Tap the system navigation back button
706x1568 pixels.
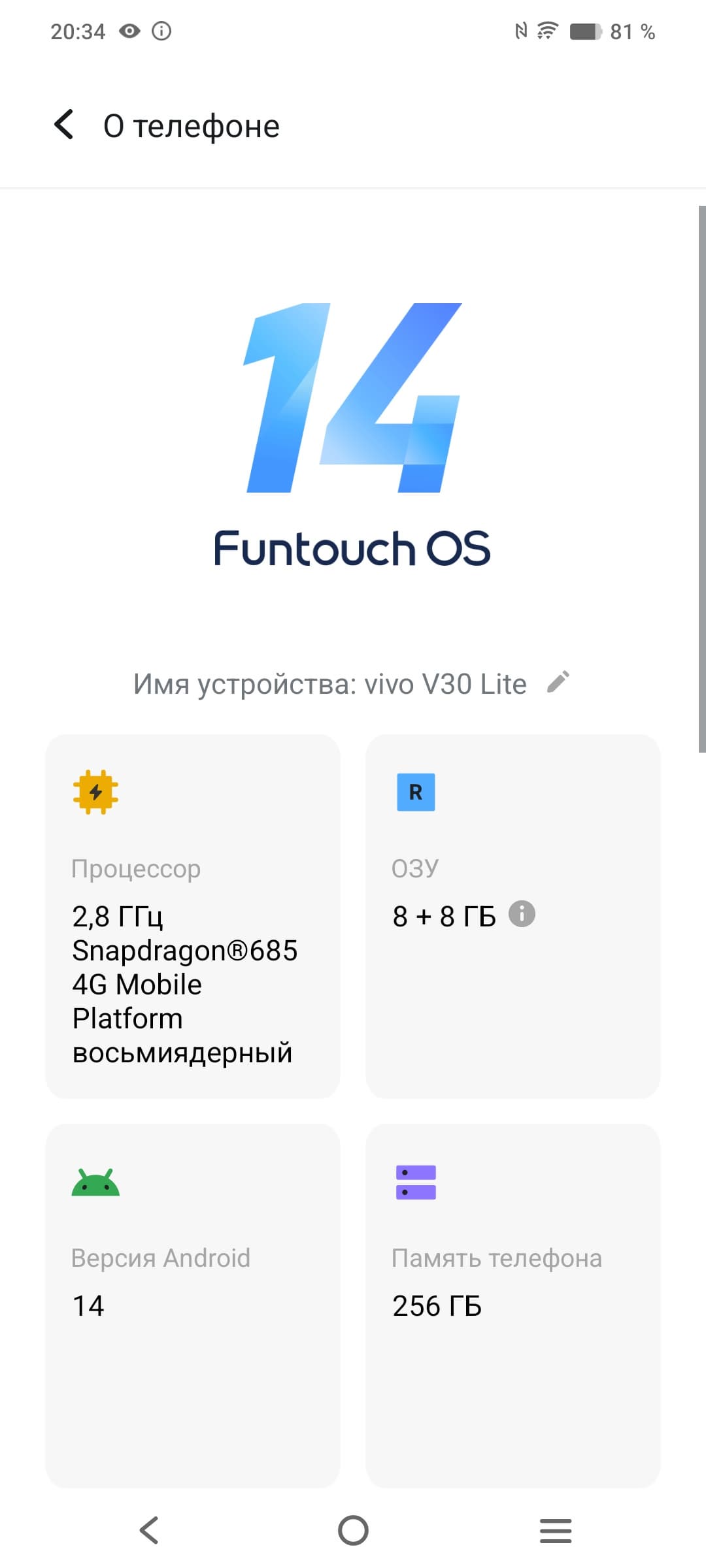(x=149, y=1530)
